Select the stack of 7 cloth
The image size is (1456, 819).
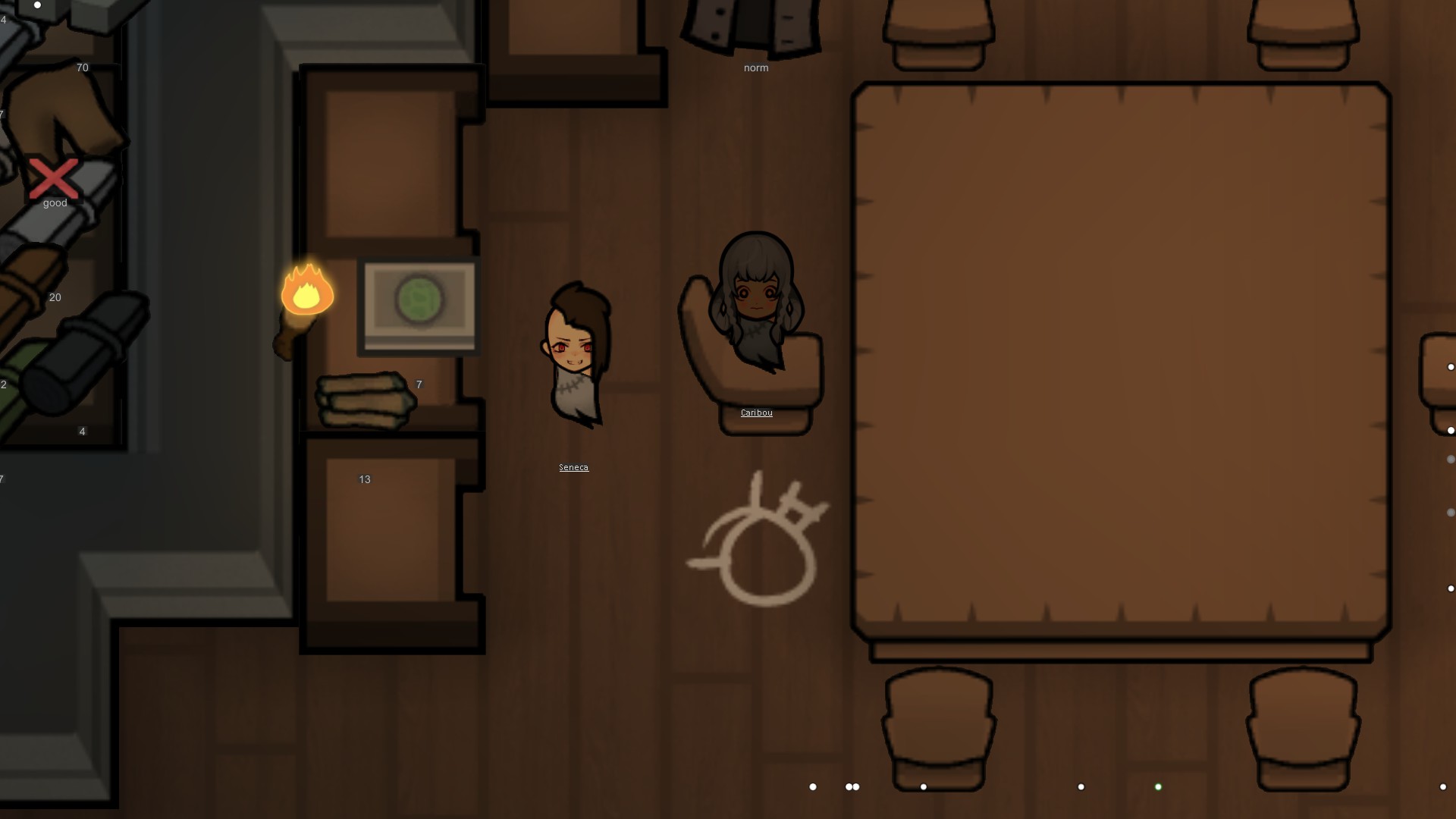366,400
